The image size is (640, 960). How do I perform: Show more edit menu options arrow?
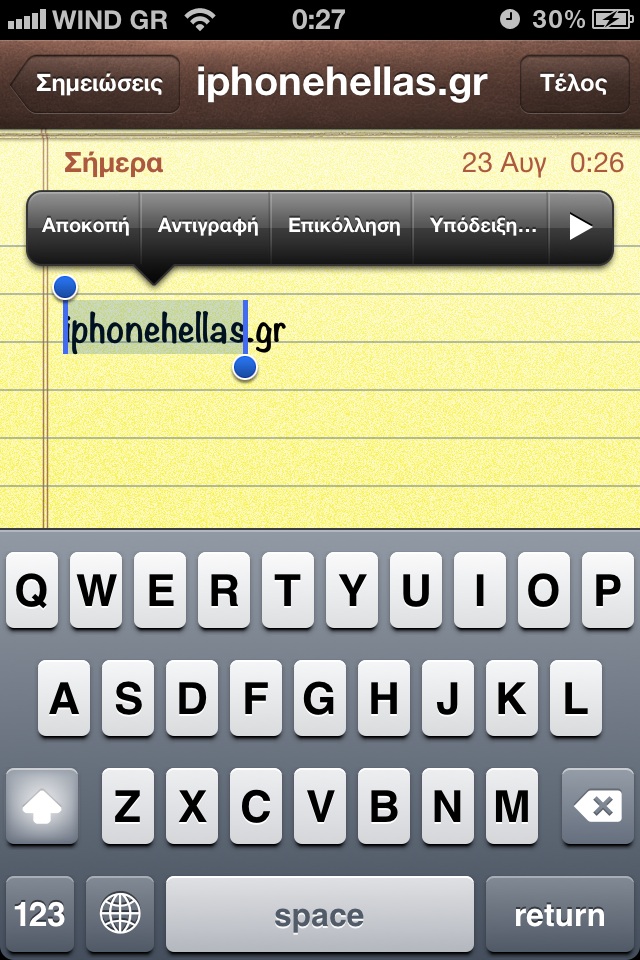tap(581, 226)
